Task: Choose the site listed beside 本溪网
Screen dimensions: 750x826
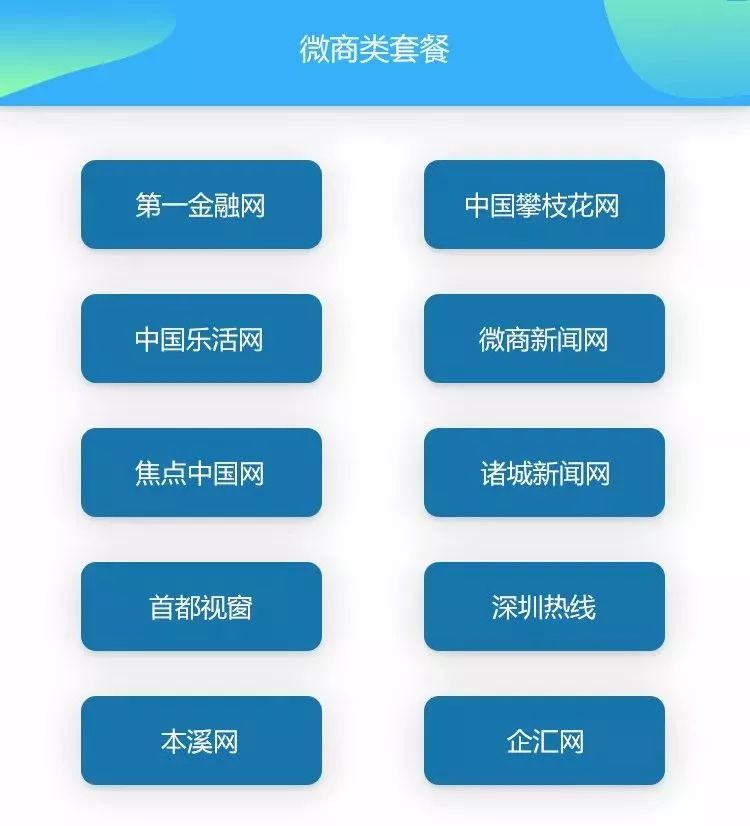Action: (545, 741)
